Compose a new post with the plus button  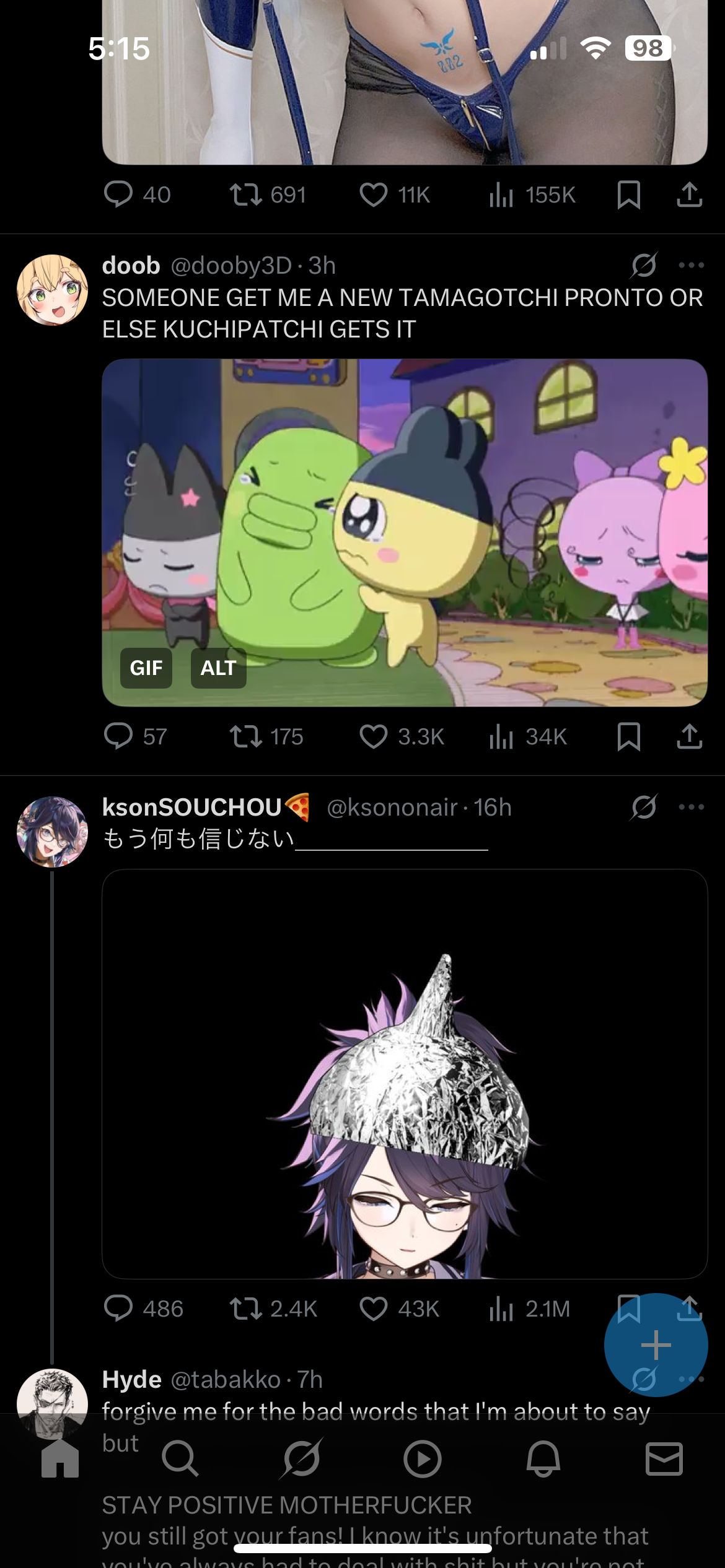[x=656, y=1345]
